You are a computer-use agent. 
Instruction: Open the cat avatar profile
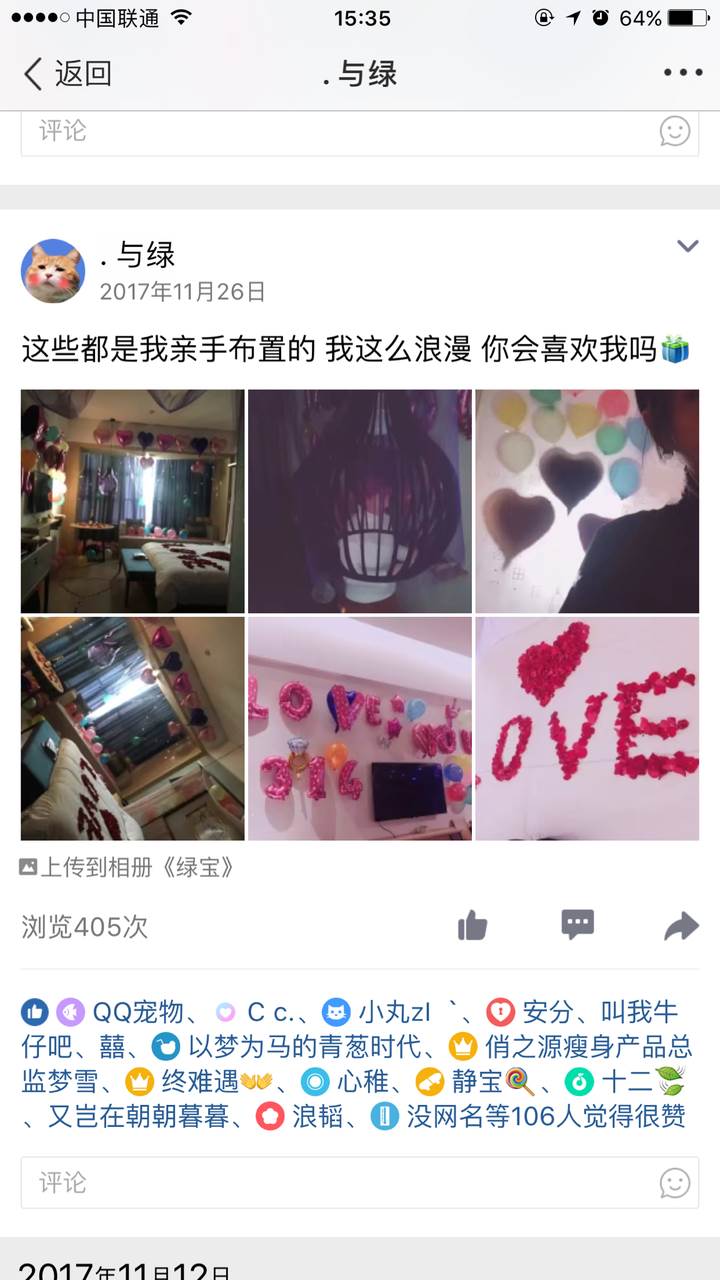pyautogui.click(x=53, y=271)
